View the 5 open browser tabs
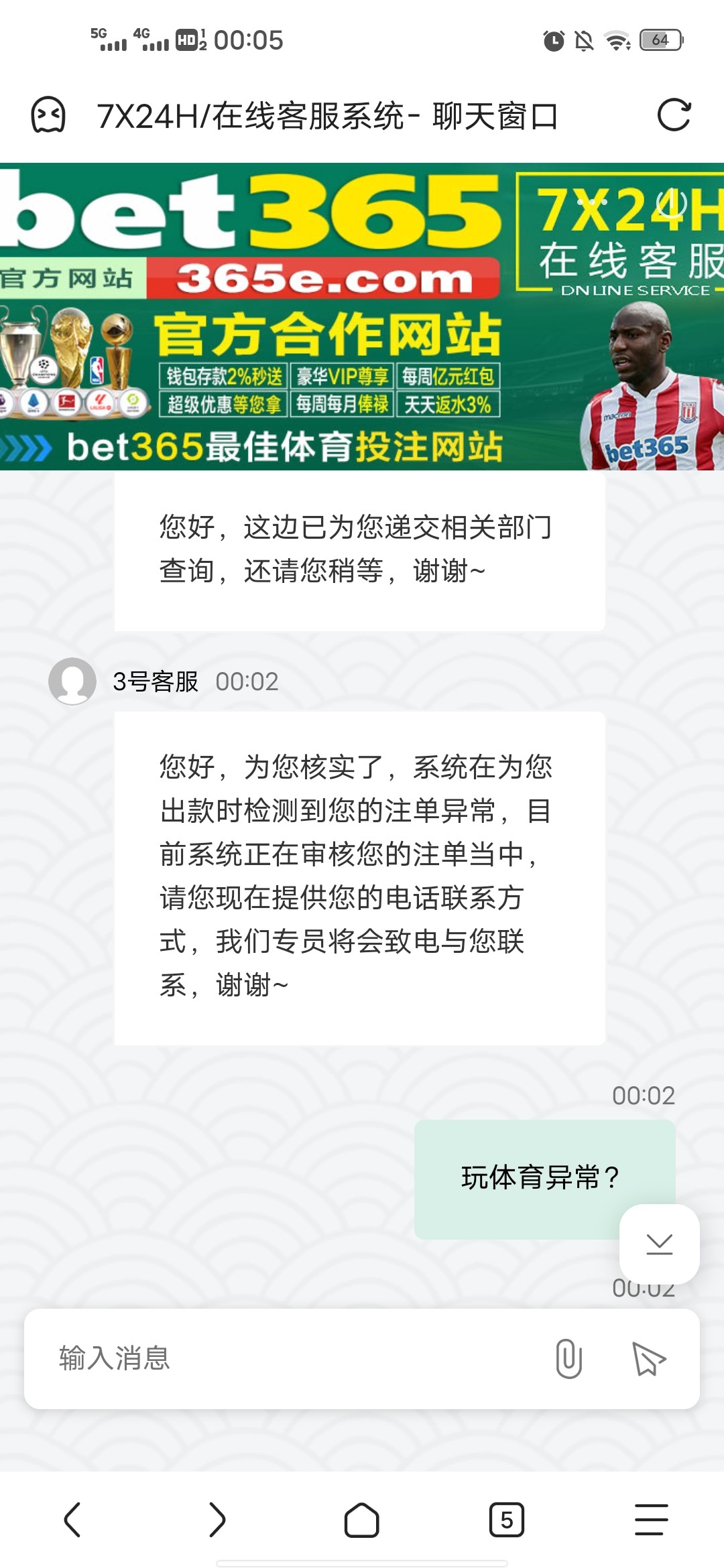 [507, 1519]
